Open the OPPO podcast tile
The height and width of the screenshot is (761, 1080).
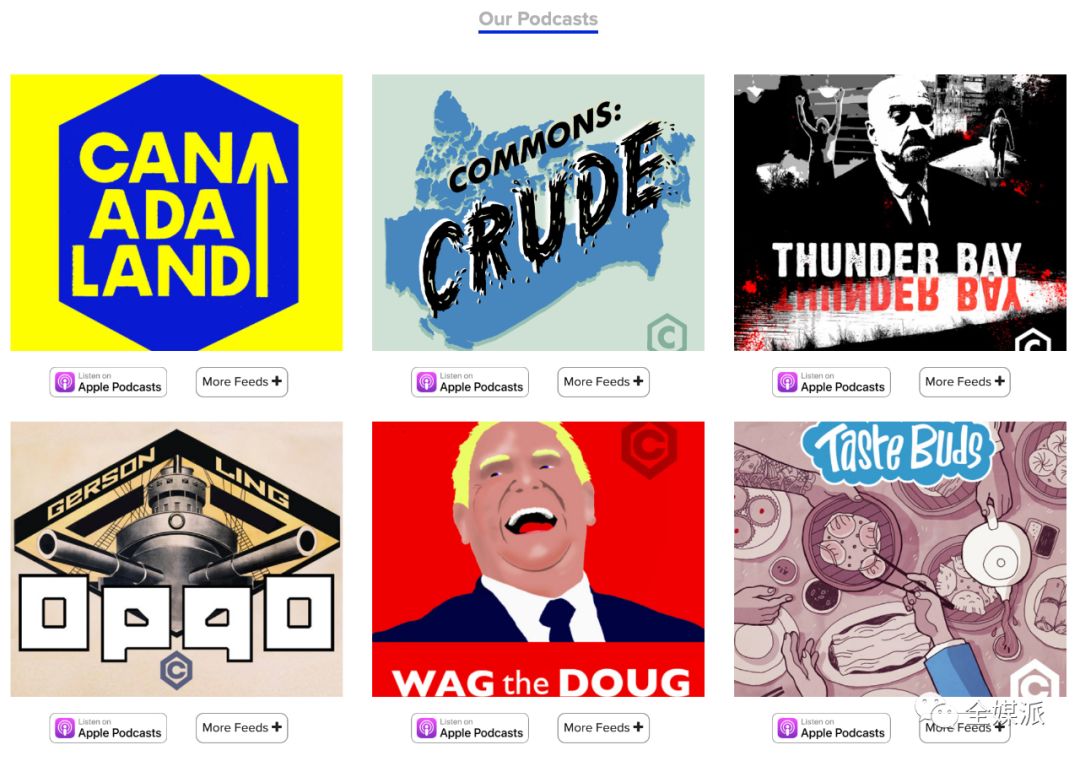point(176,559)
